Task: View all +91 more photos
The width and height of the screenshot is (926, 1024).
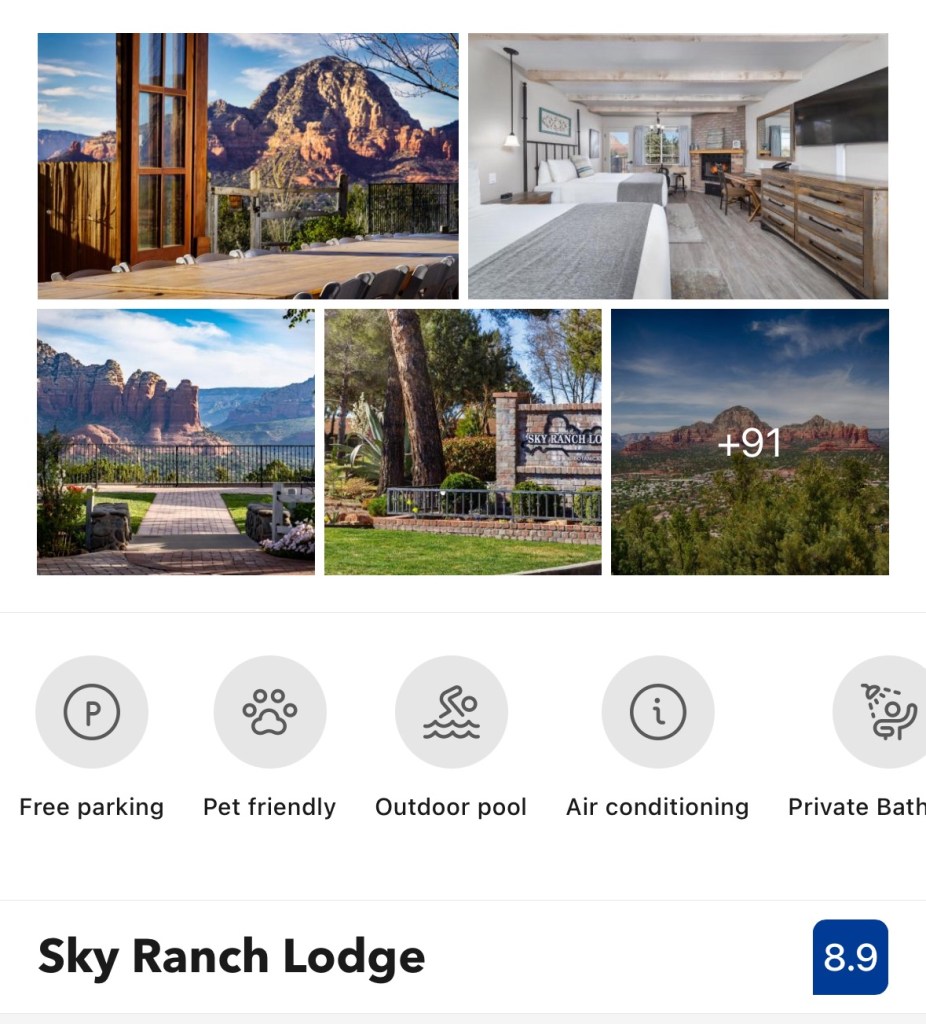Action: [750, 442]
